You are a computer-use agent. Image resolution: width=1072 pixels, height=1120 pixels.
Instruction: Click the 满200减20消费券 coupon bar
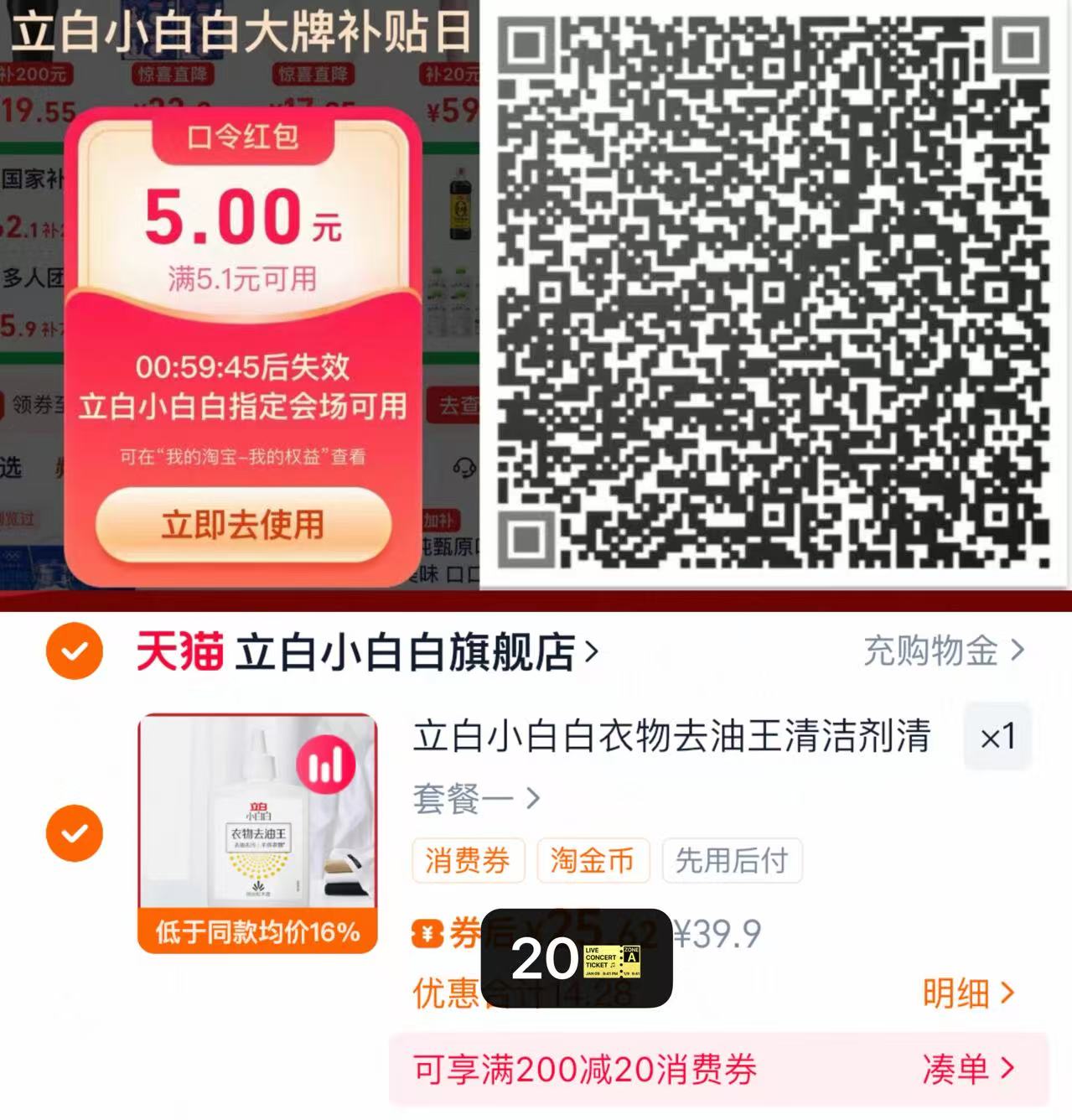[587, 1068]
